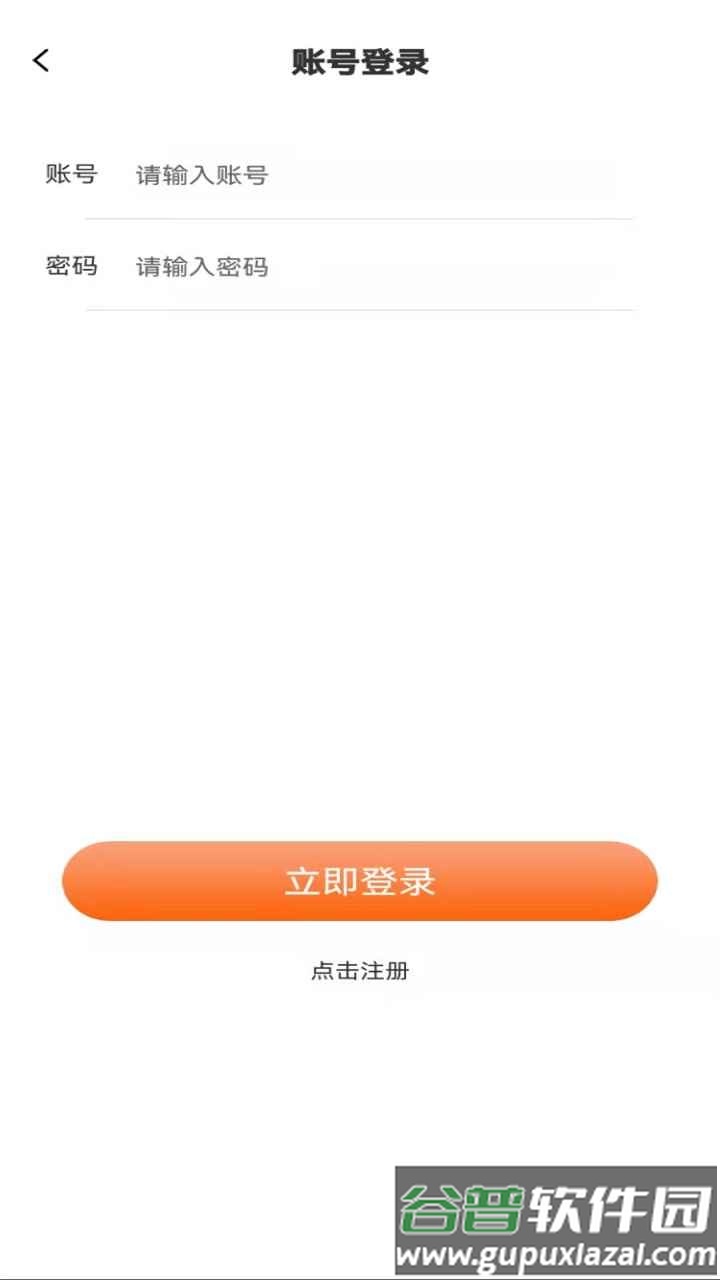Click the navigation back control top left

tap(40, 60)
